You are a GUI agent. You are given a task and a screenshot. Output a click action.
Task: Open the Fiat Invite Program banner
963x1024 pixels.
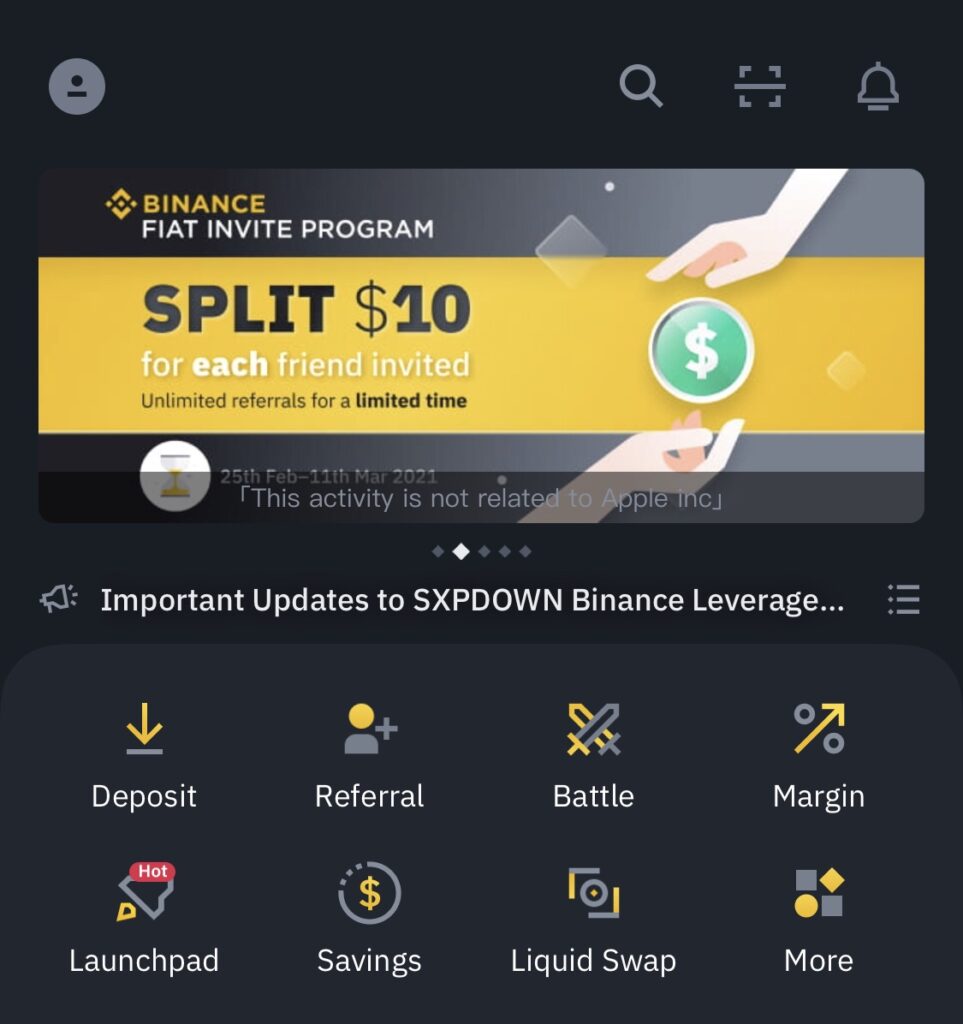click(x=481, y=345)
